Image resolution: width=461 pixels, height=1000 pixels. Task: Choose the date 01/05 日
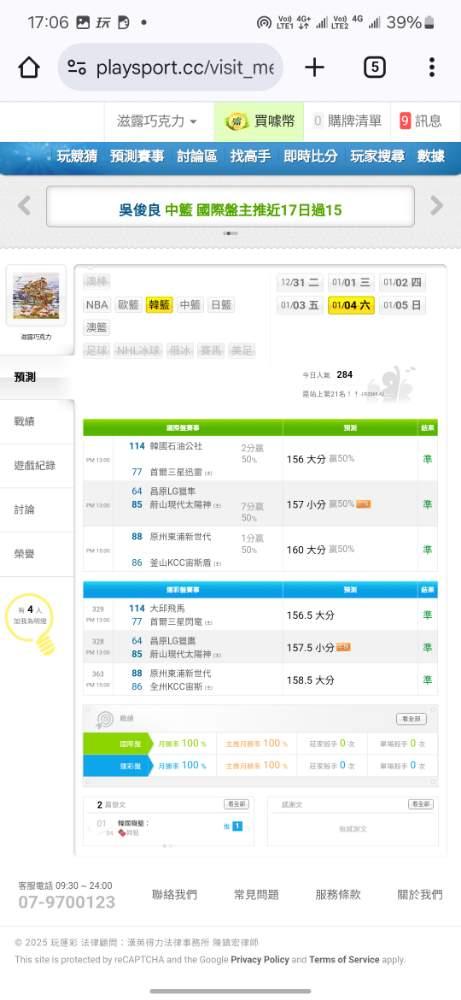click(x=402, y=305)
